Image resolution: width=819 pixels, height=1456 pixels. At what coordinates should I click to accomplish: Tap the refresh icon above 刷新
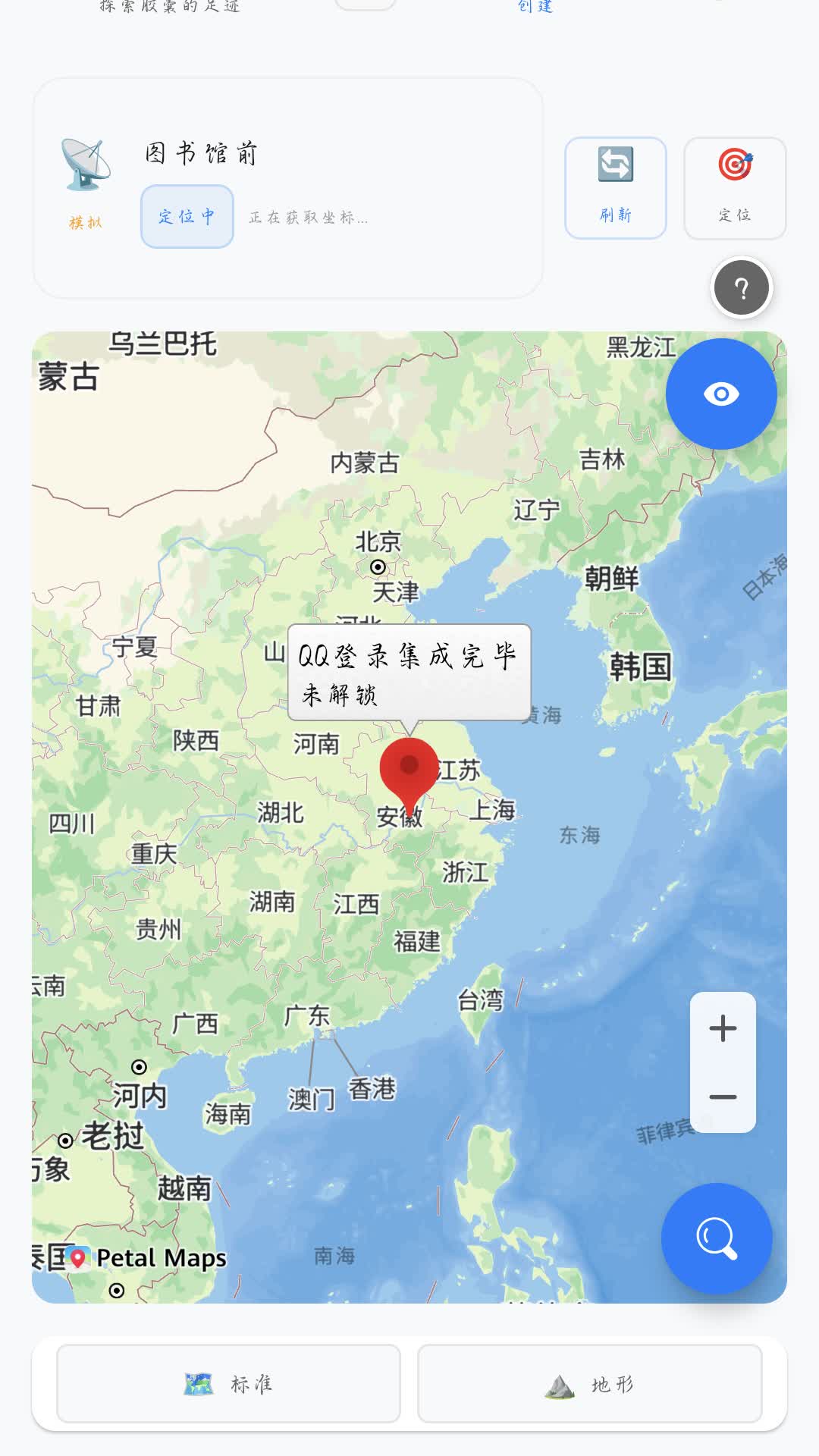(x=616, y=165)
